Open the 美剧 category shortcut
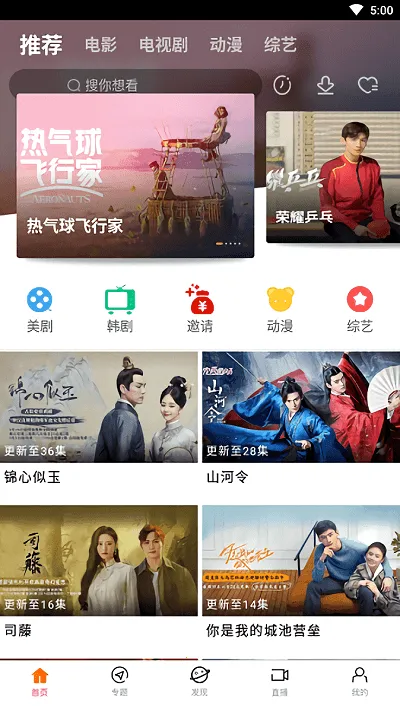Screen dimensions: 400x712 [40, 310]
